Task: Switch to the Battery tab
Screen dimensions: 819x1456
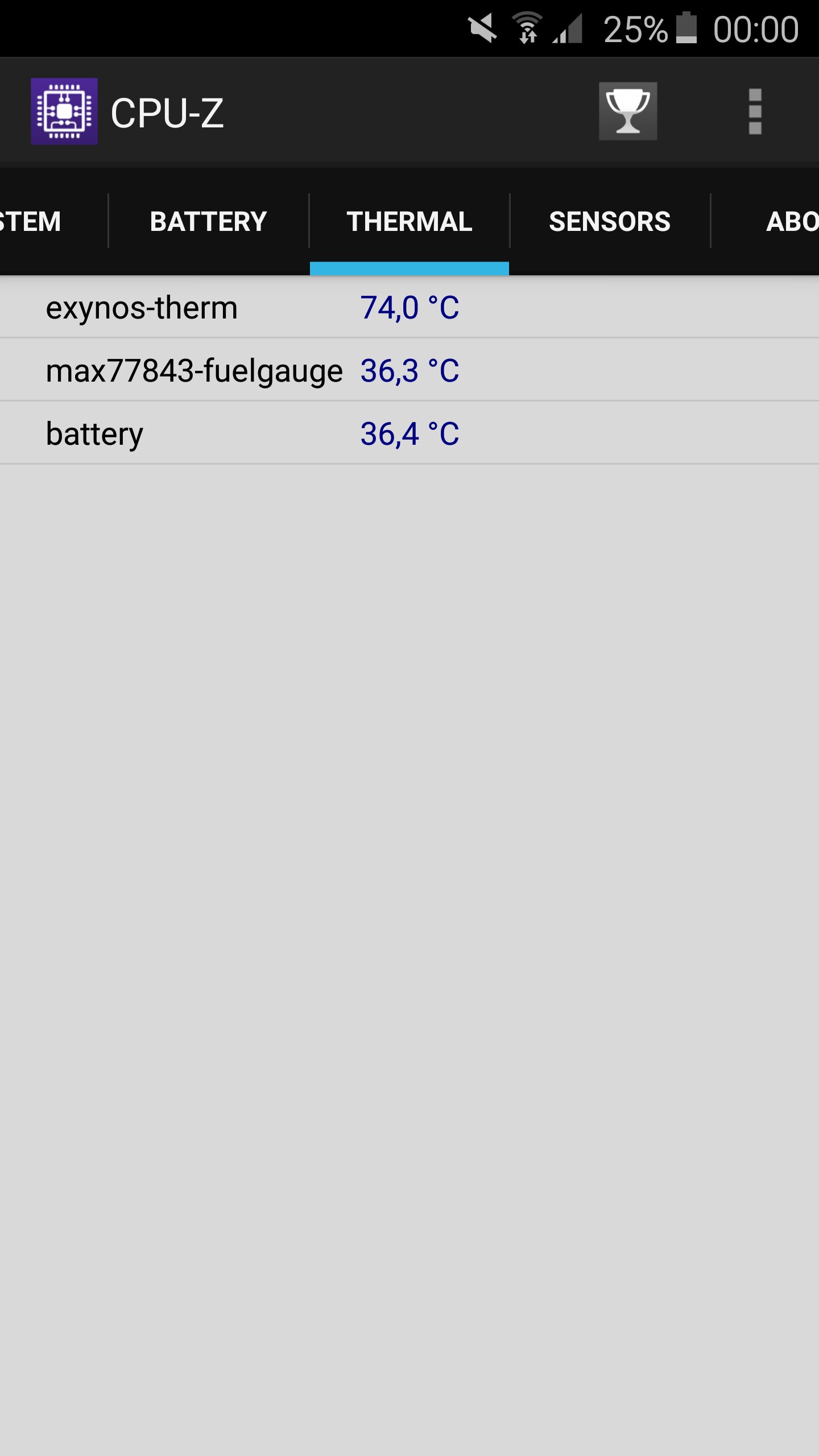Action: point(208,221)
